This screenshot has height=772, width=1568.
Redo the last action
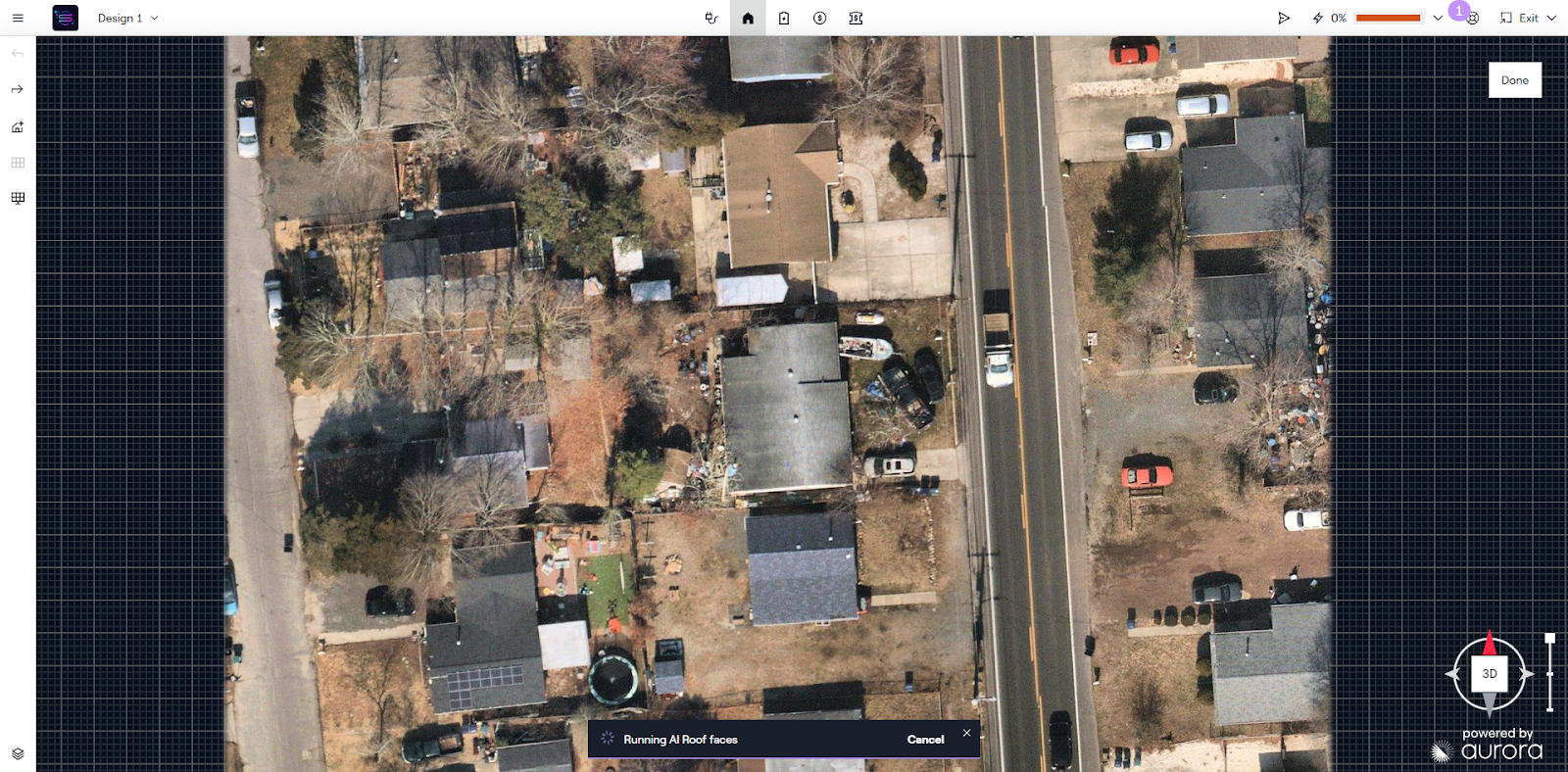pos(18,89)
